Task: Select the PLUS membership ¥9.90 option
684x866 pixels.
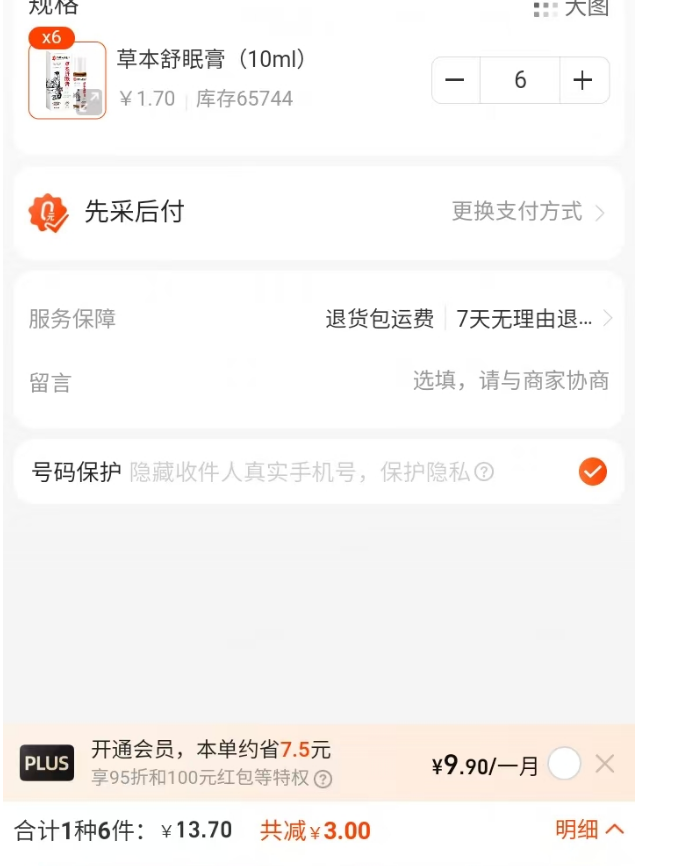Action: [564, 765]
